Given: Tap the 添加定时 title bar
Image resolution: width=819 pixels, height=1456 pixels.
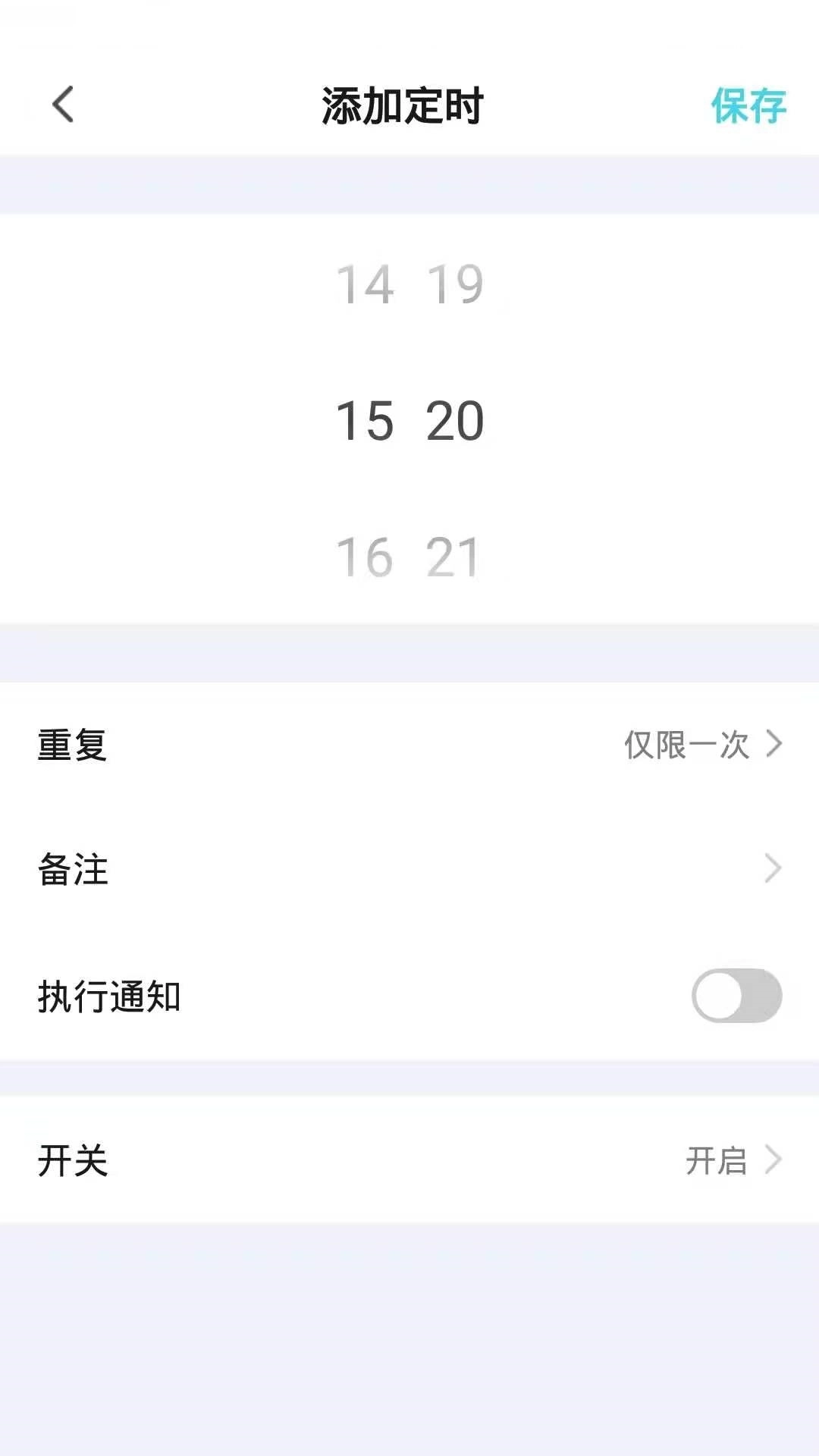Looking at the screenshot, I should pos(403,106).
